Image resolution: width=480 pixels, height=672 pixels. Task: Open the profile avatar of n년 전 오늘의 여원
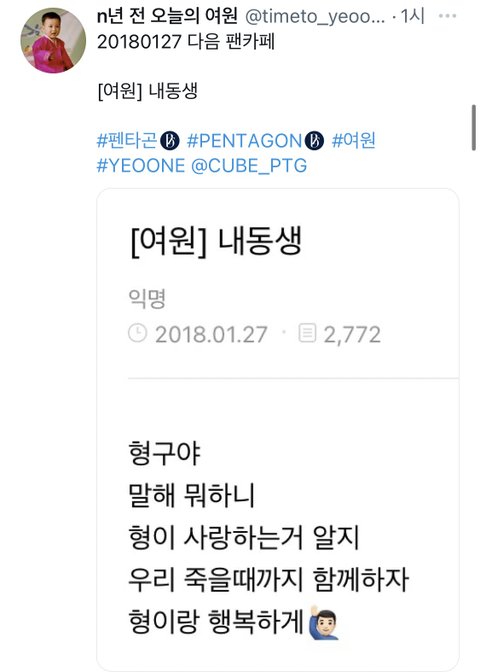click(53, 40)
